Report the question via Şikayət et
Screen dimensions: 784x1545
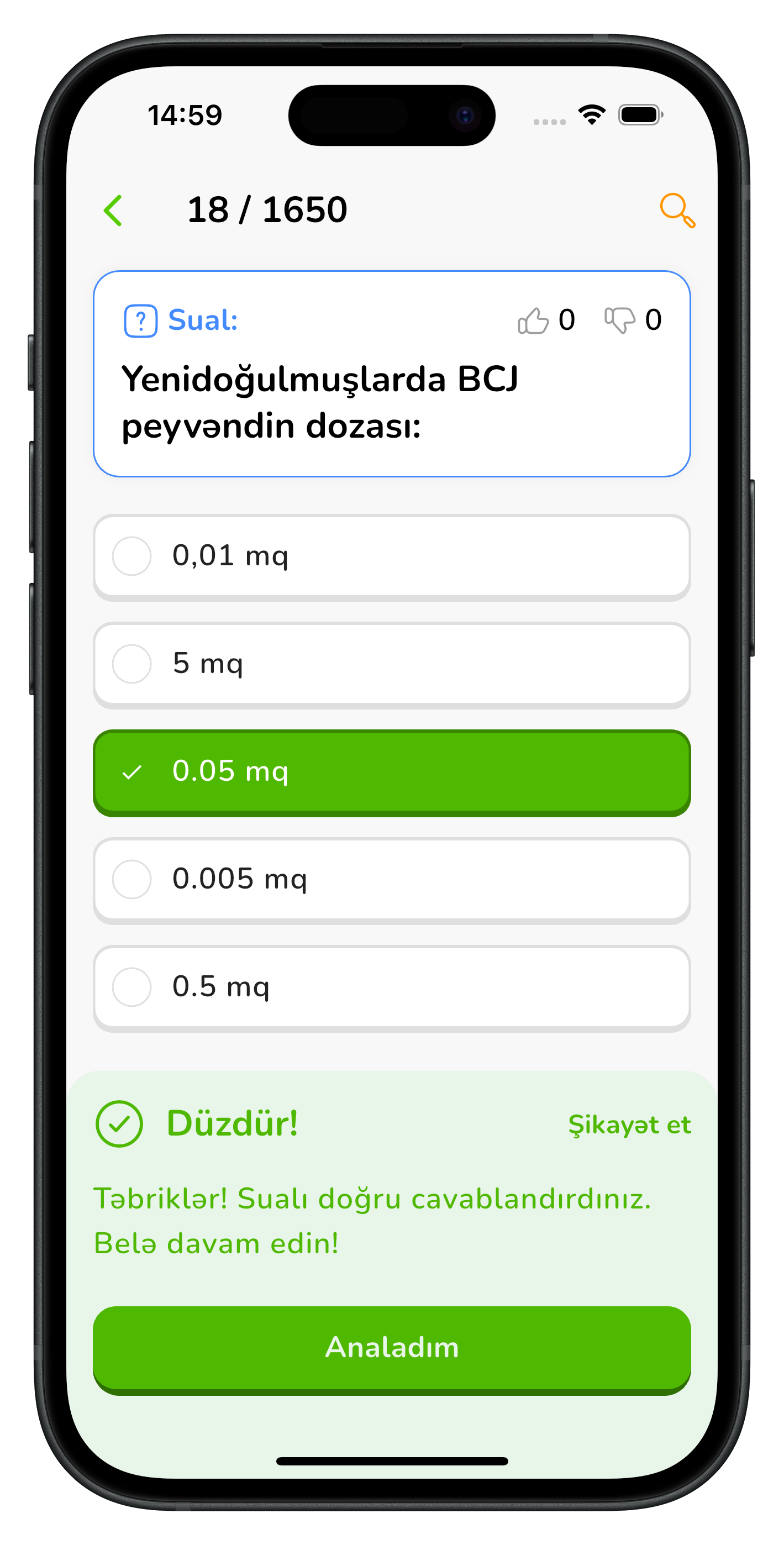point(629,1124)
